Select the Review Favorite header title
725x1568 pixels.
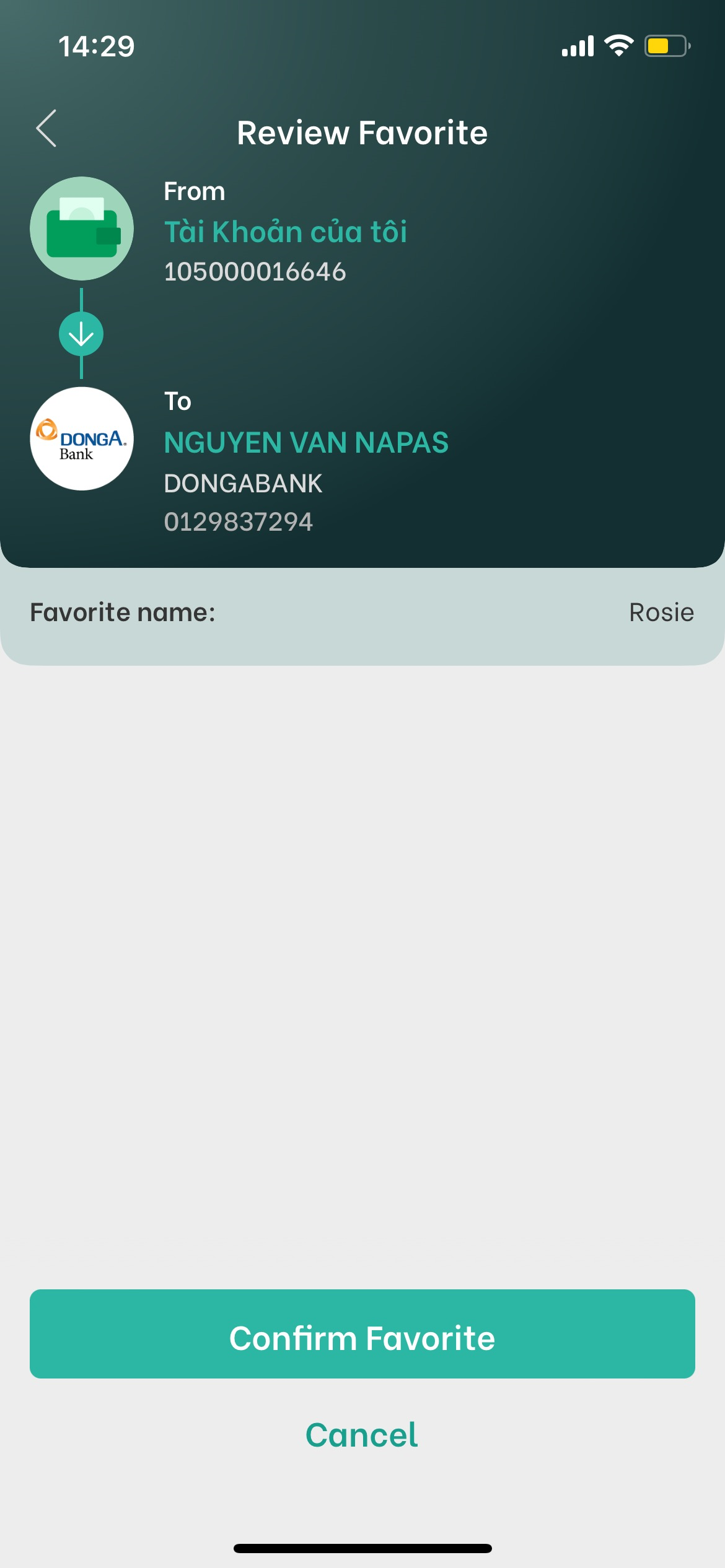tap(362, 132)
